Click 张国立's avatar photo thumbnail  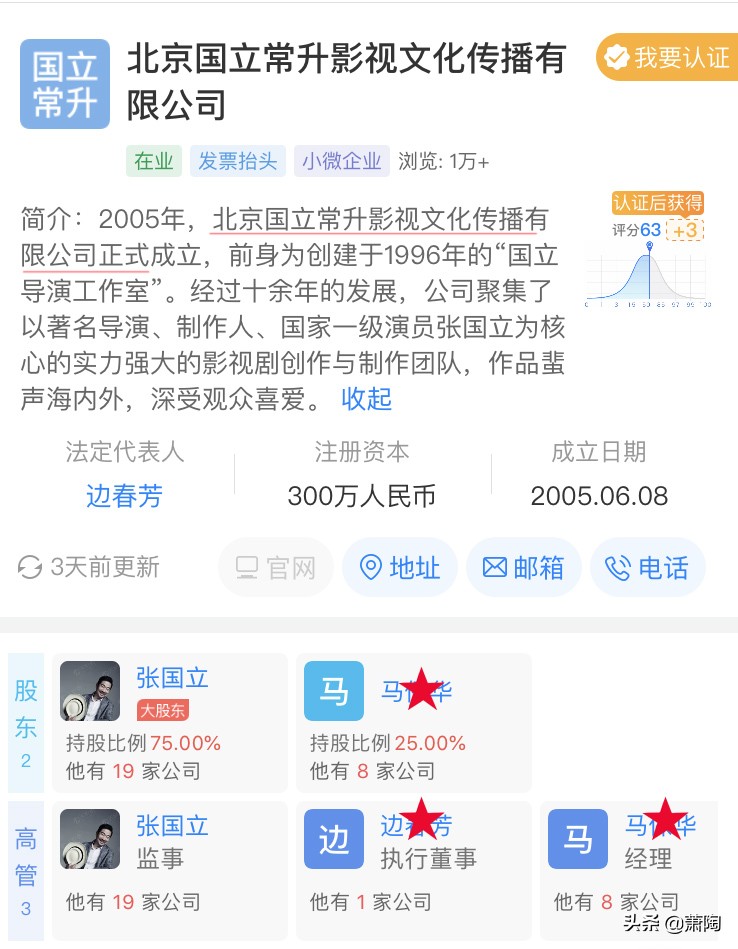coord(90,692)
